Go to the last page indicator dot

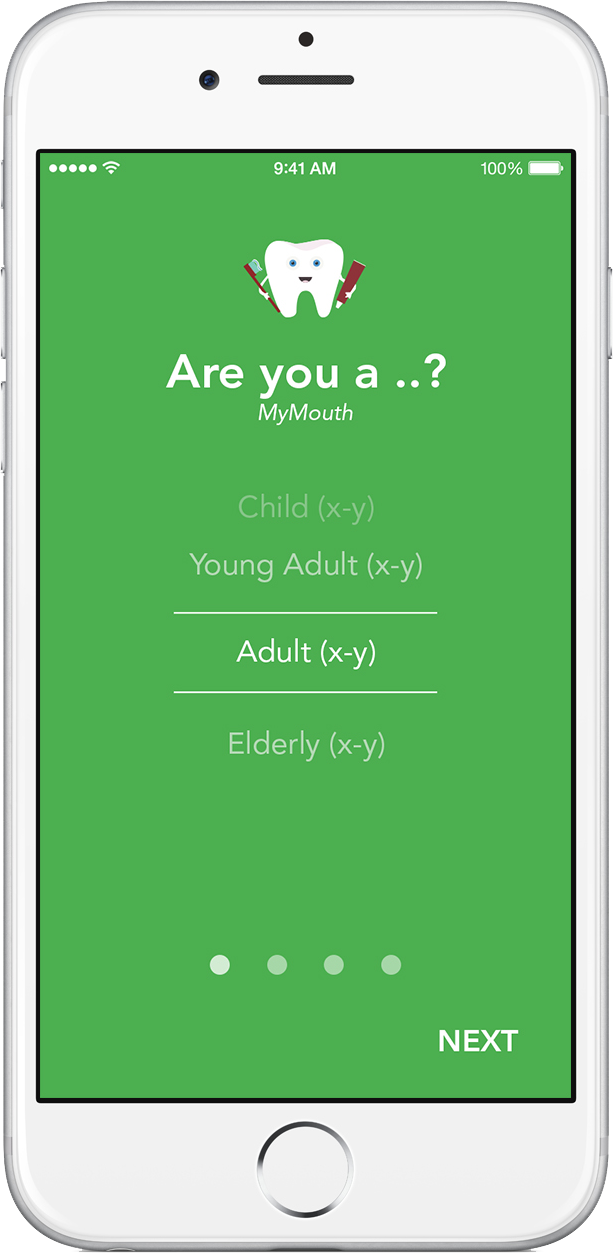pos(391,965)
